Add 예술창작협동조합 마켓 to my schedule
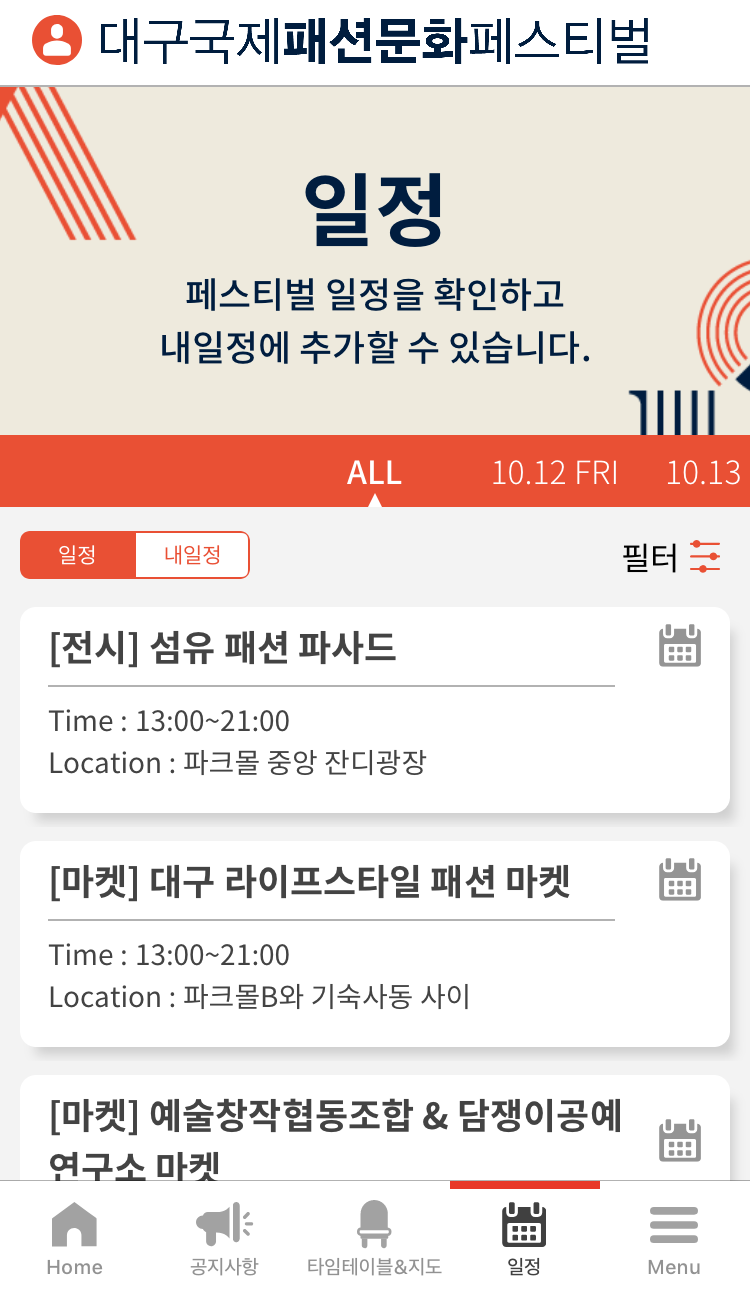750x1291 pixels. (x=680, y=1140)
